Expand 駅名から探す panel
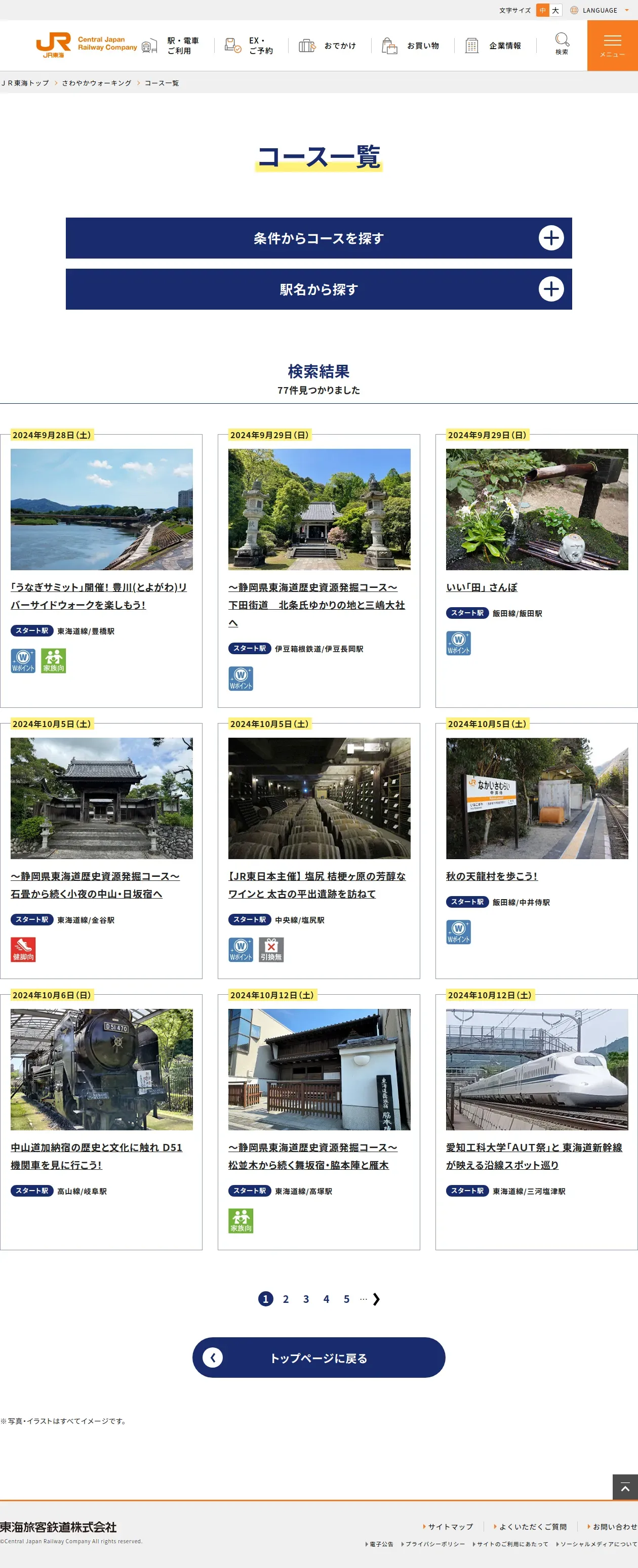 point(318,289)
